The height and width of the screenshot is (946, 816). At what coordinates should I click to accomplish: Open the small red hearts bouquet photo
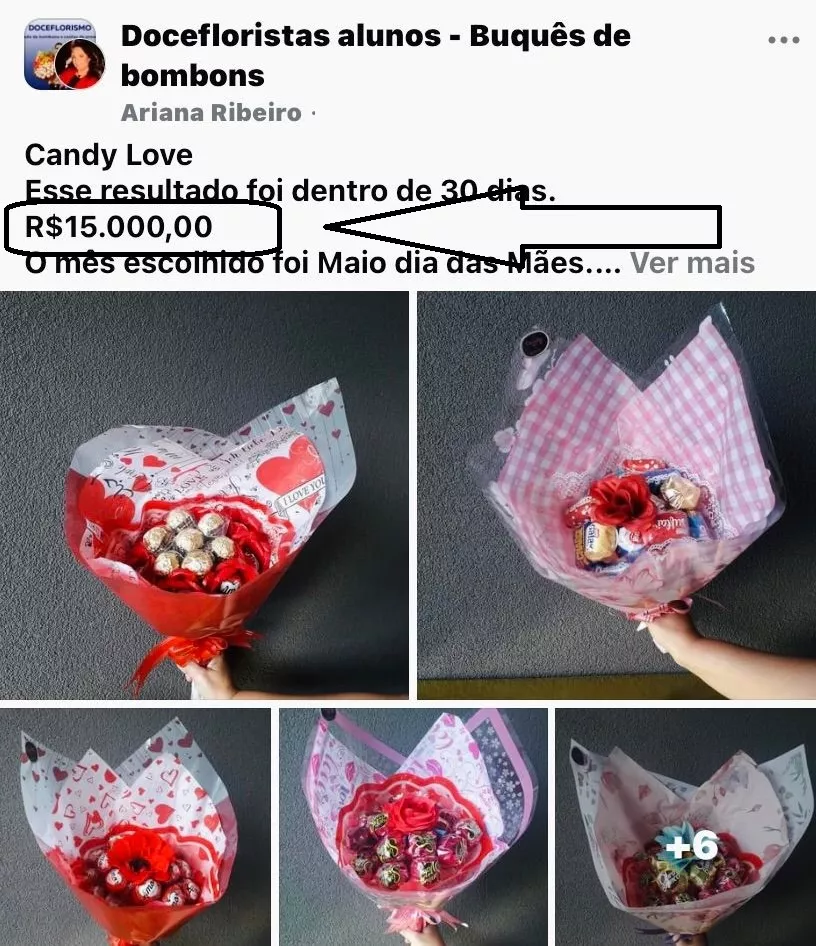135,828
